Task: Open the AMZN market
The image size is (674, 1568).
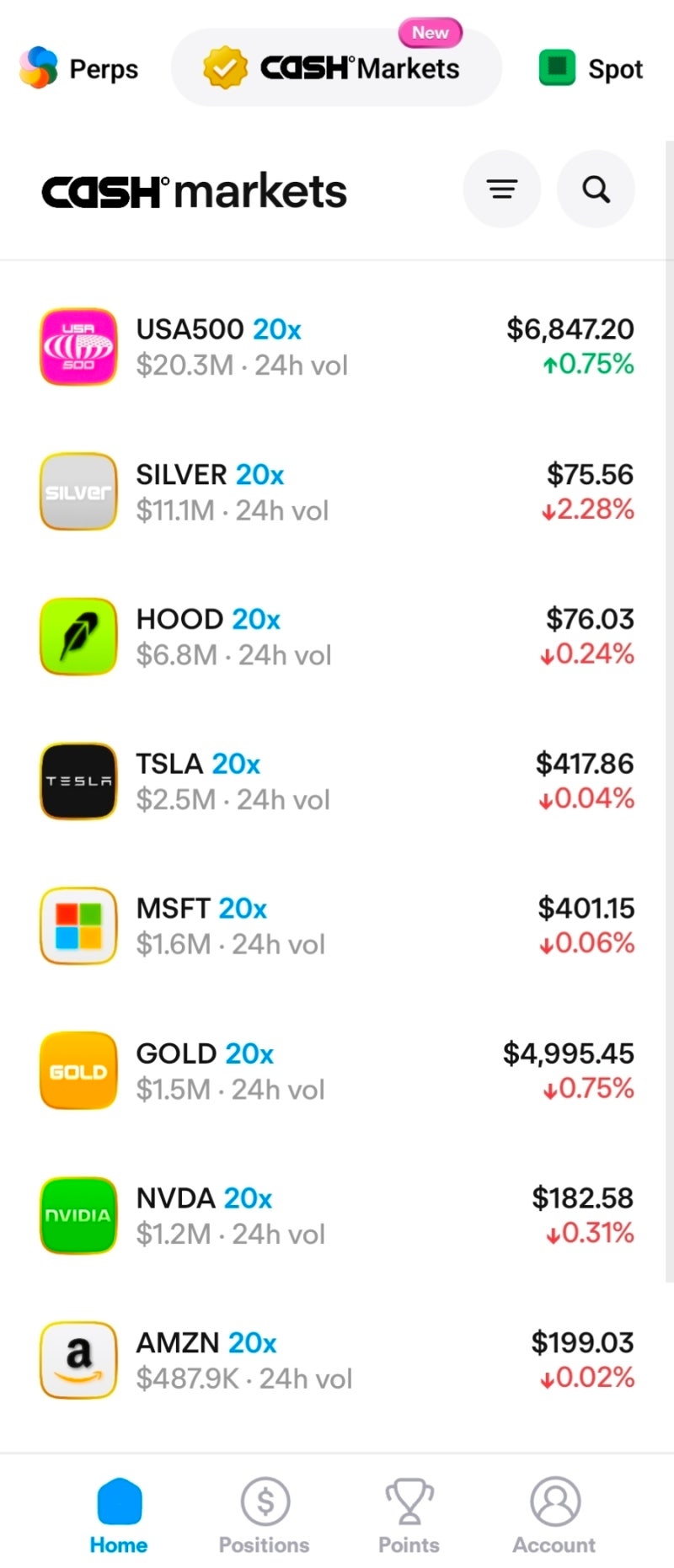Action: [337, 1361]
